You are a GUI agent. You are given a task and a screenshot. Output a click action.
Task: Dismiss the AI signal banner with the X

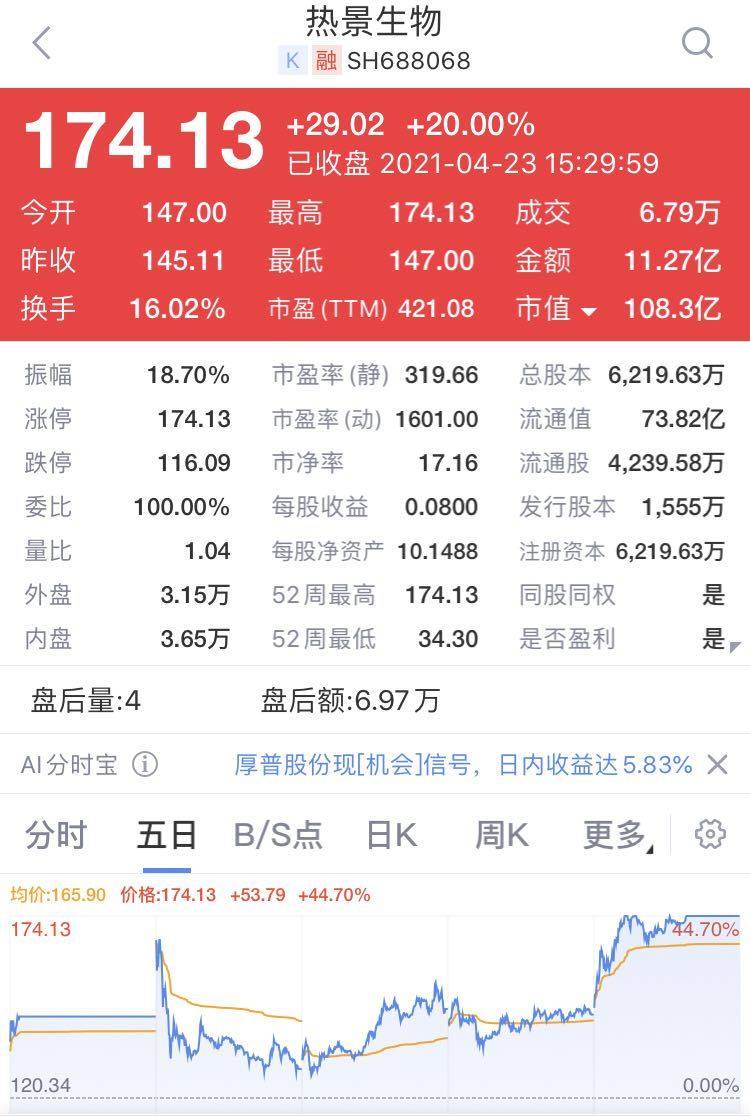pos(718,765)
